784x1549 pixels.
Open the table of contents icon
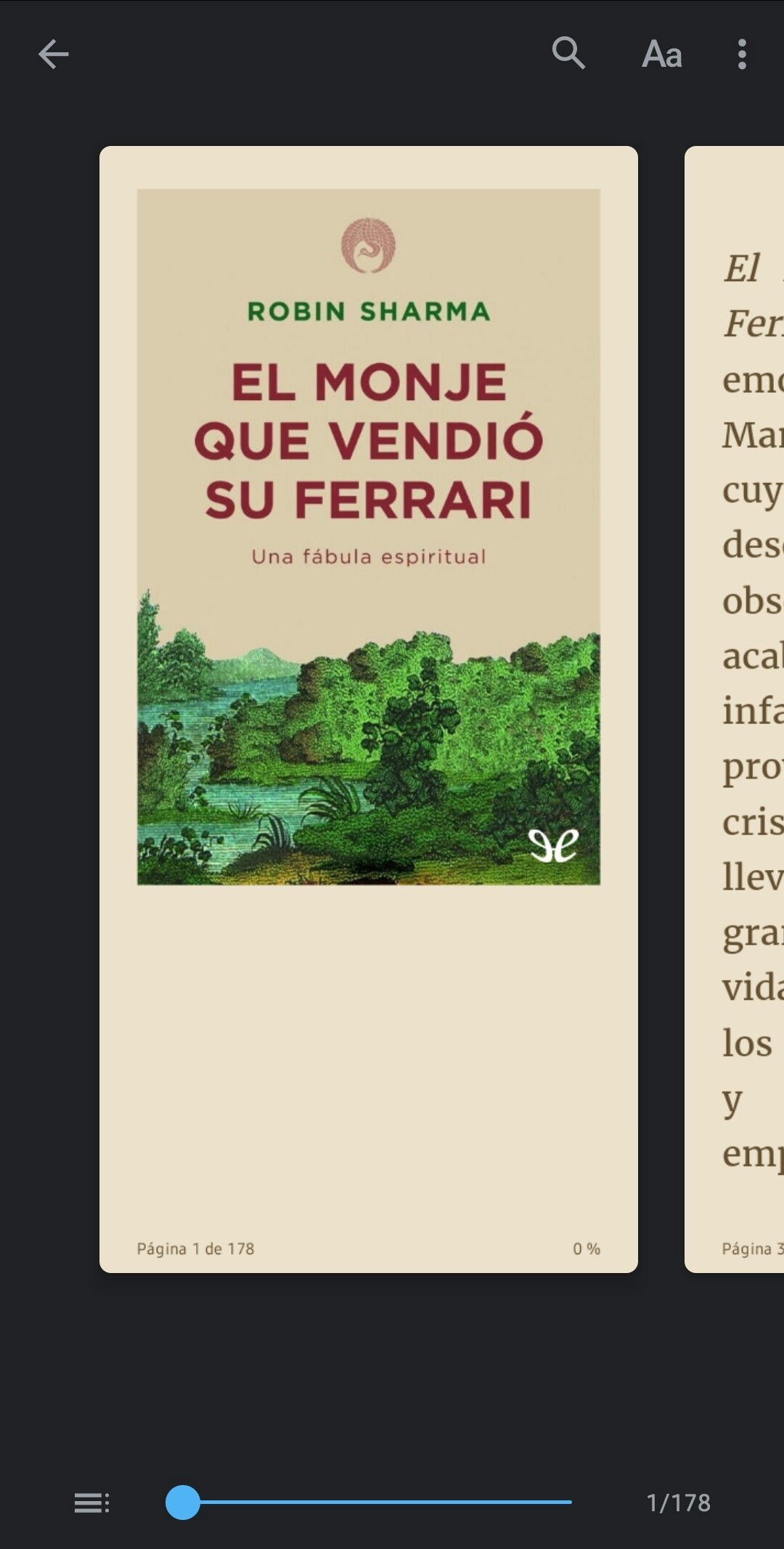coord(92,1503)
